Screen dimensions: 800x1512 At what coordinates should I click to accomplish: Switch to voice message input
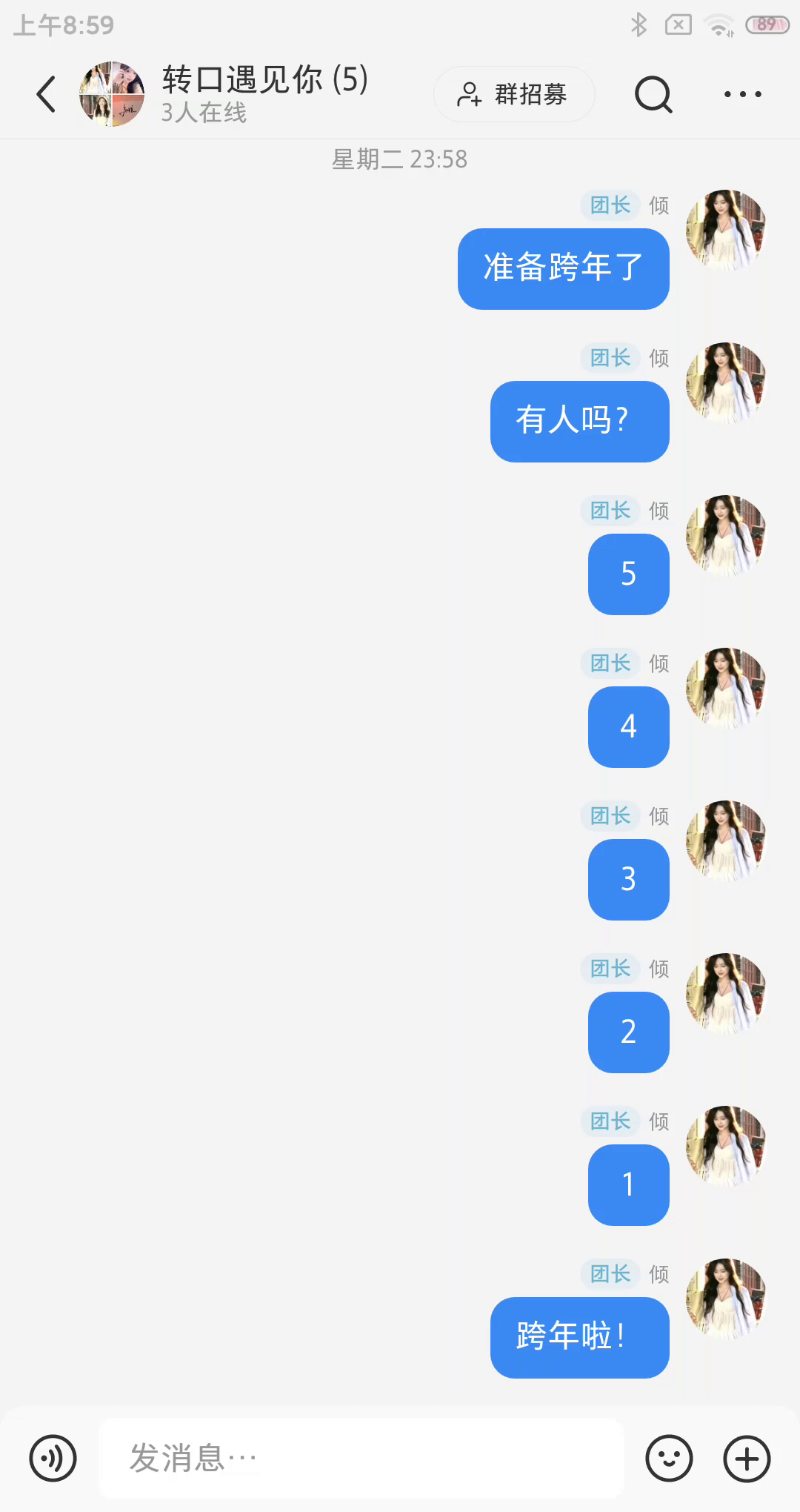point(53,1458)
